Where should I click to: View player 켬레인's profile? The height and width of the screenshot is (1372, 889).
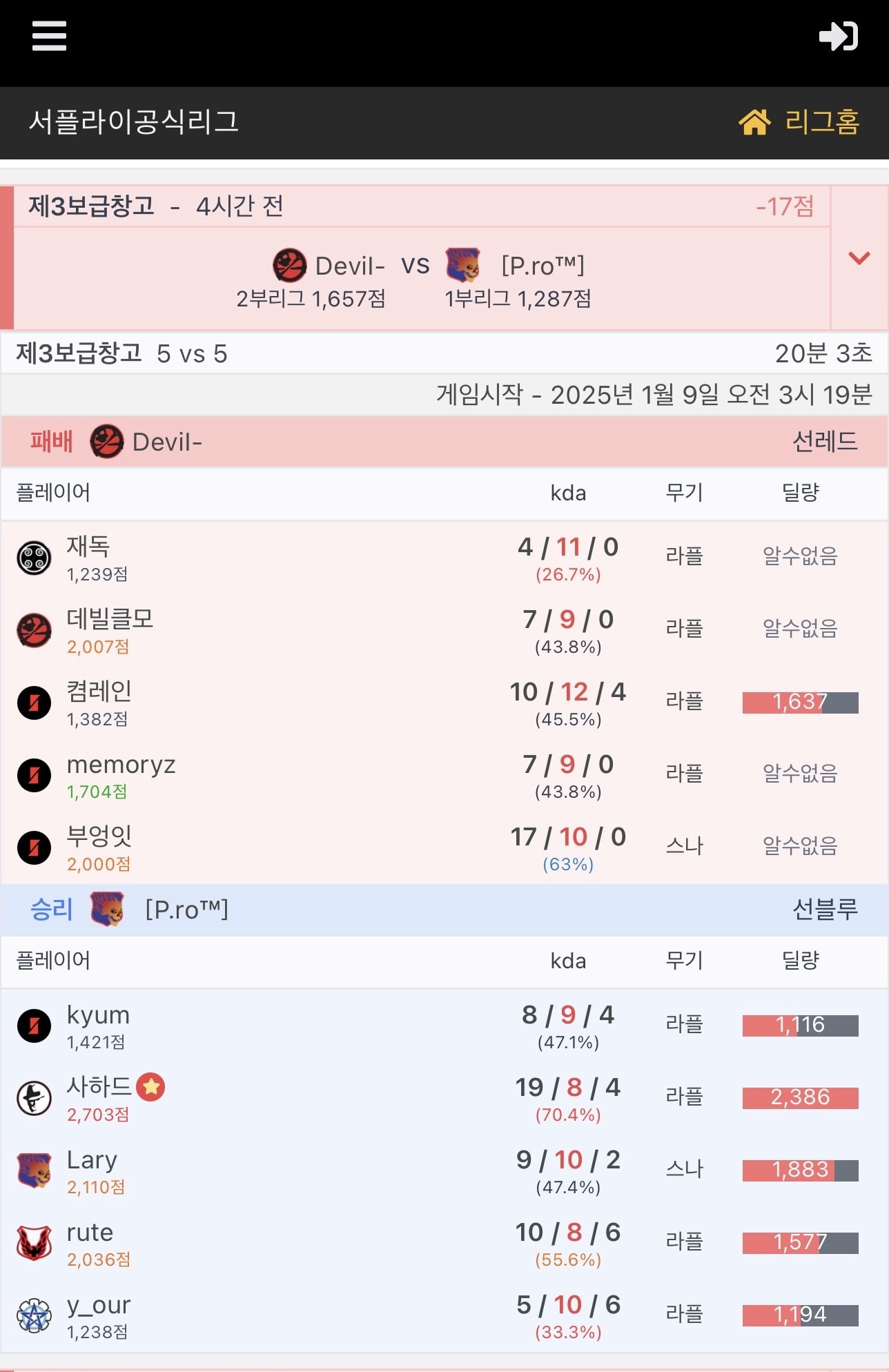tap(99, 692)
